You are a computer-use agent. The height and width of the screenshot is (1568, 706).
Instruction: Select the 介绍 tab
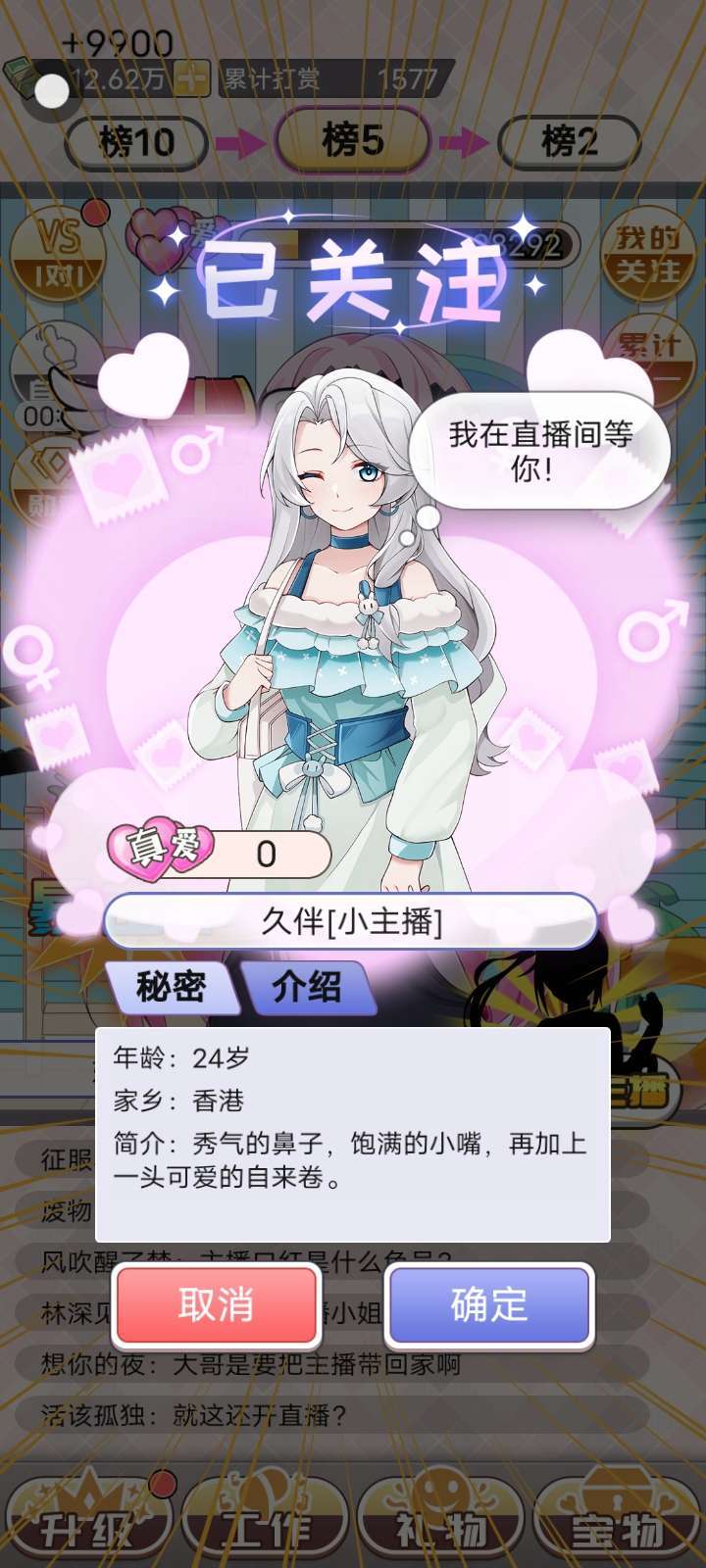(308, 987)
